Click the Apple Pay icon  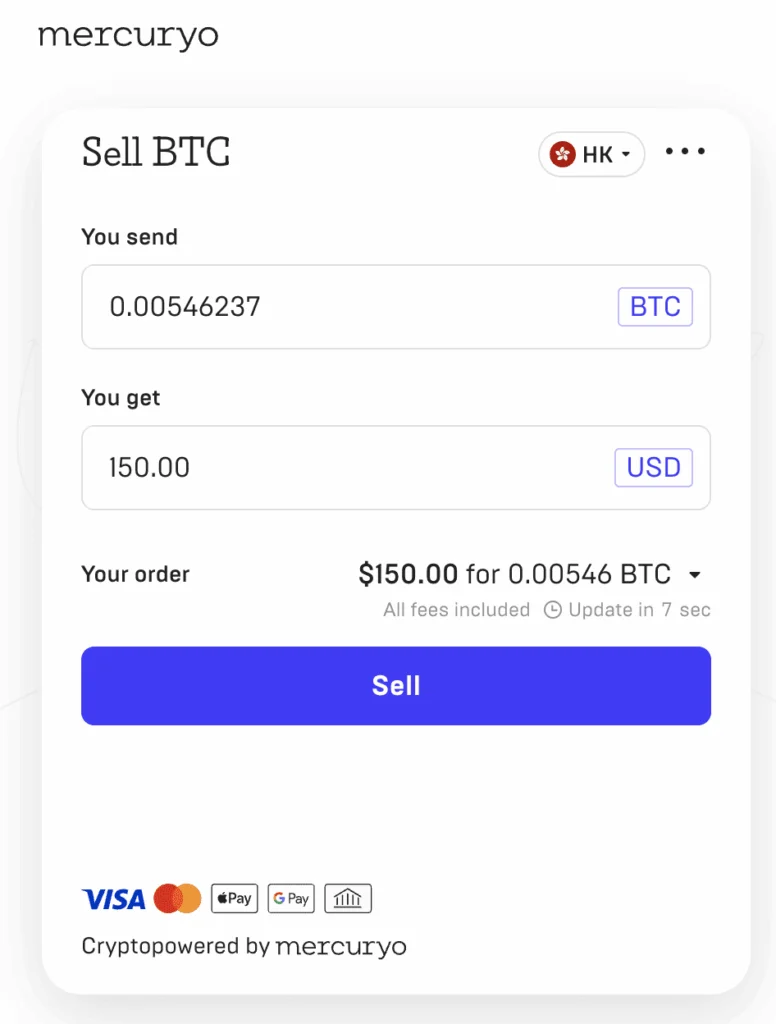[x=234, y=898]
